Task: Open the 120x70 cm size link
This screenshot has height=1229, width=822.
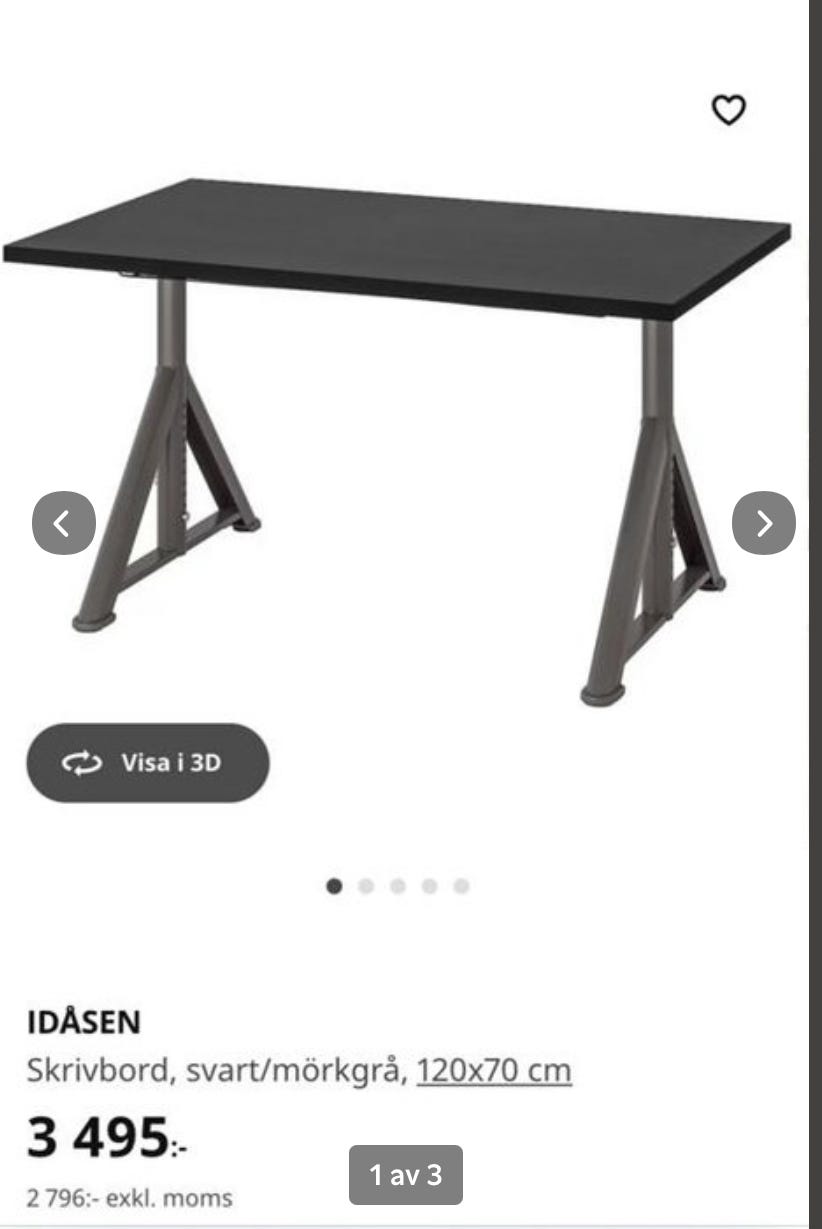Action: [x=494, y=1071]
